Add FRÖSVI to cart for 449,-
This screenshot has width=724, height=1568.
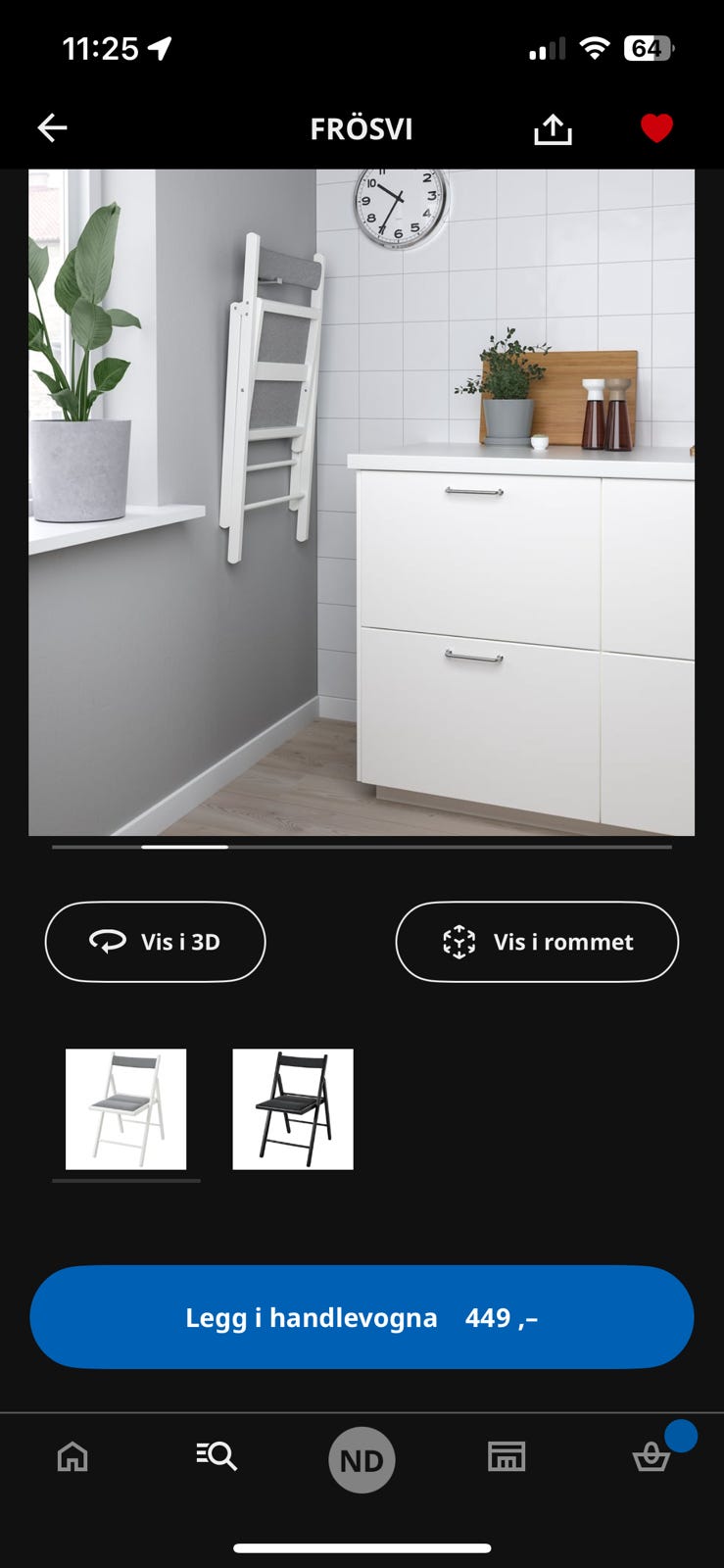point(362,1317)
